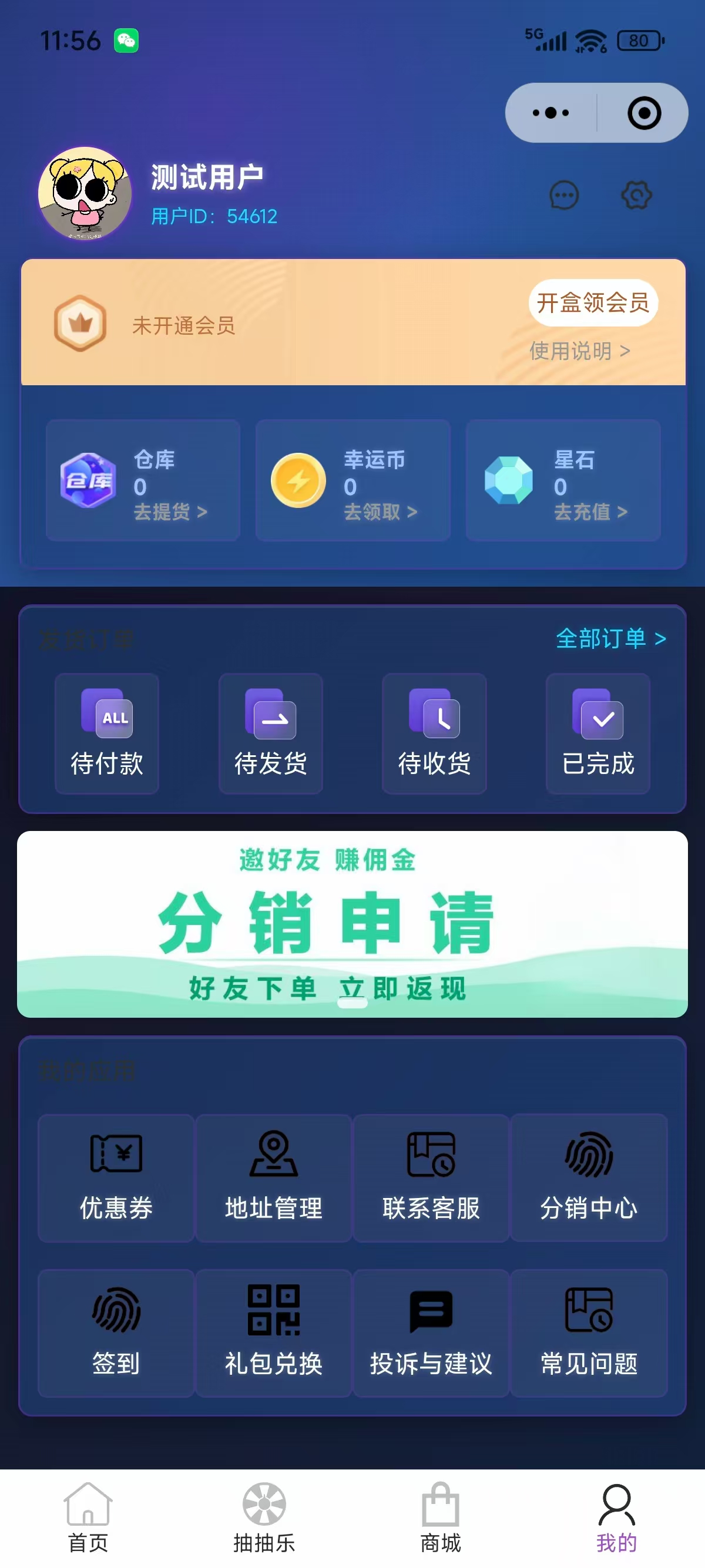The height and width of the screenshot is (1568, 705).
Task: Contact 联系客服
Action: 431,1177
